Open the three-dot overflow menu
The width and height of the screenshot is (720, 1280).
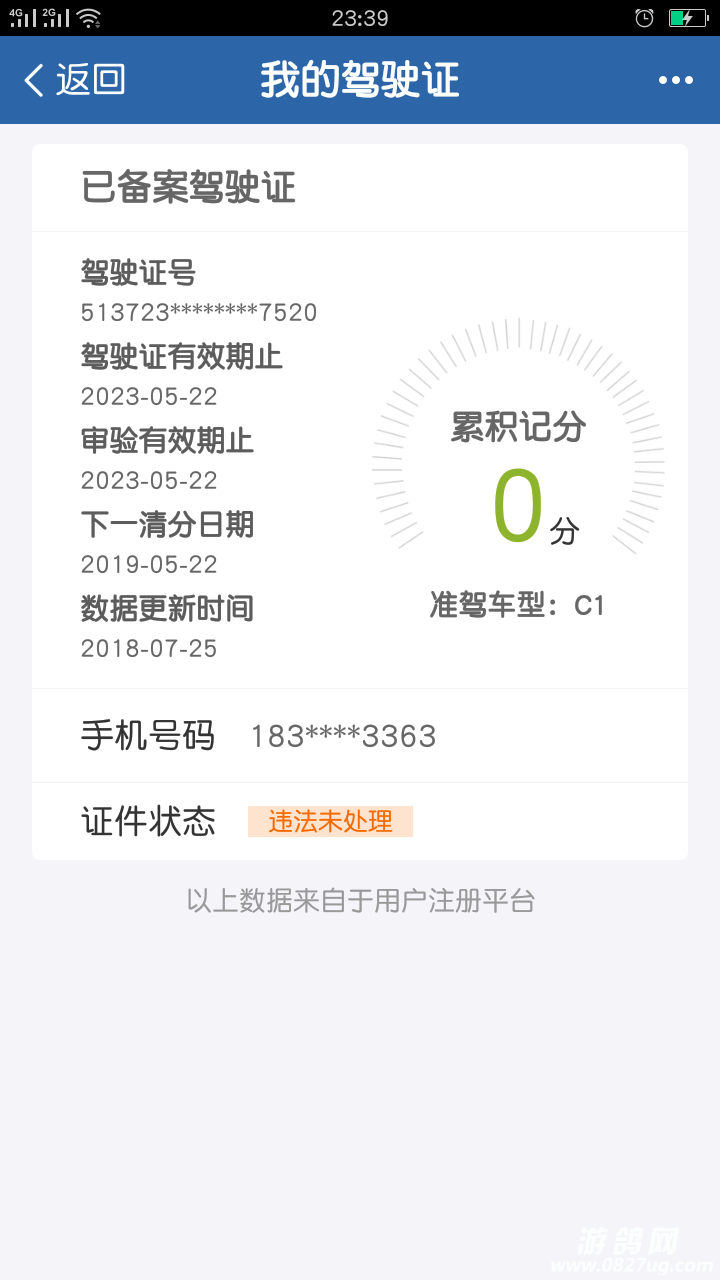tap(676, 80)
